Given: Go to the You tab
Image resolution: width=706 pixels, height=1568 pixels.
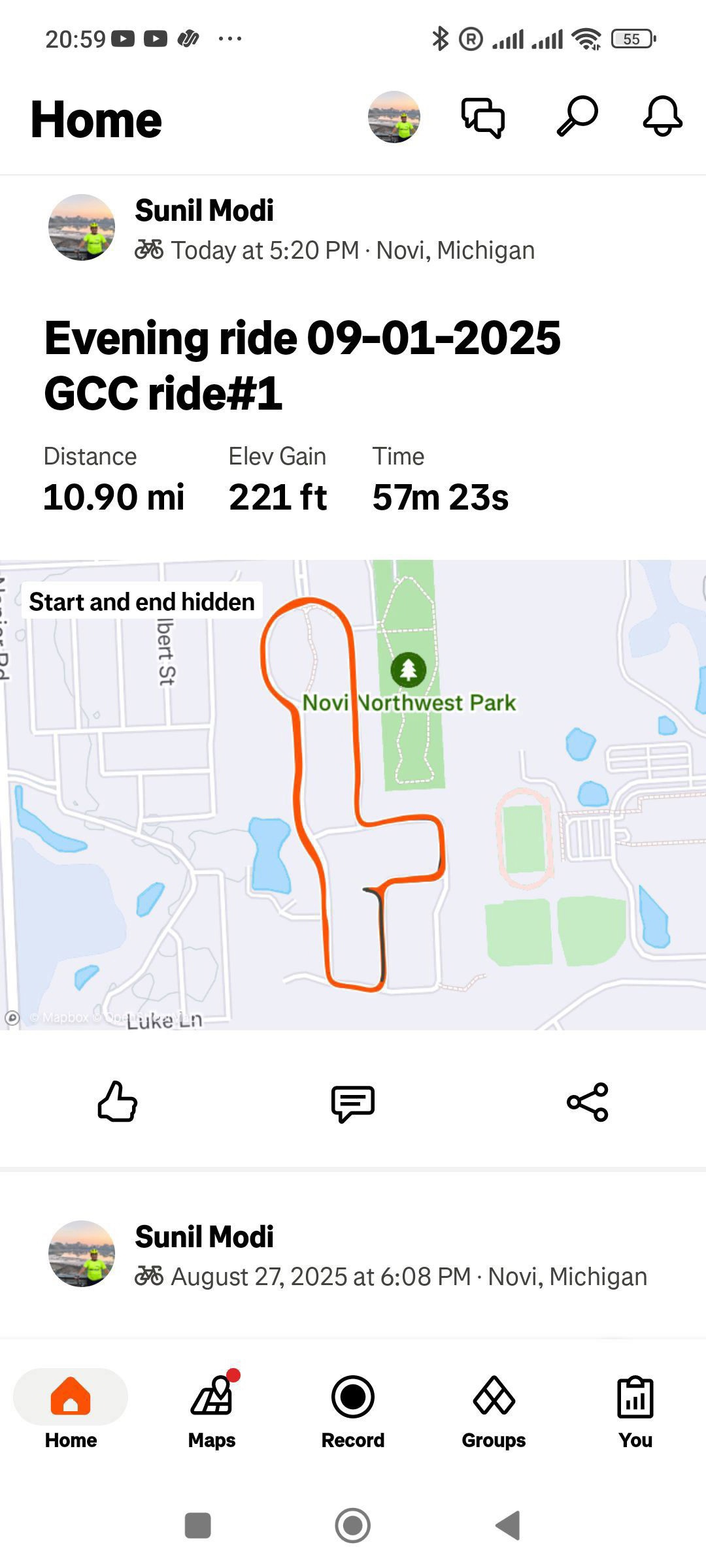Looking at the screenshot, I should pos(635,1410).
